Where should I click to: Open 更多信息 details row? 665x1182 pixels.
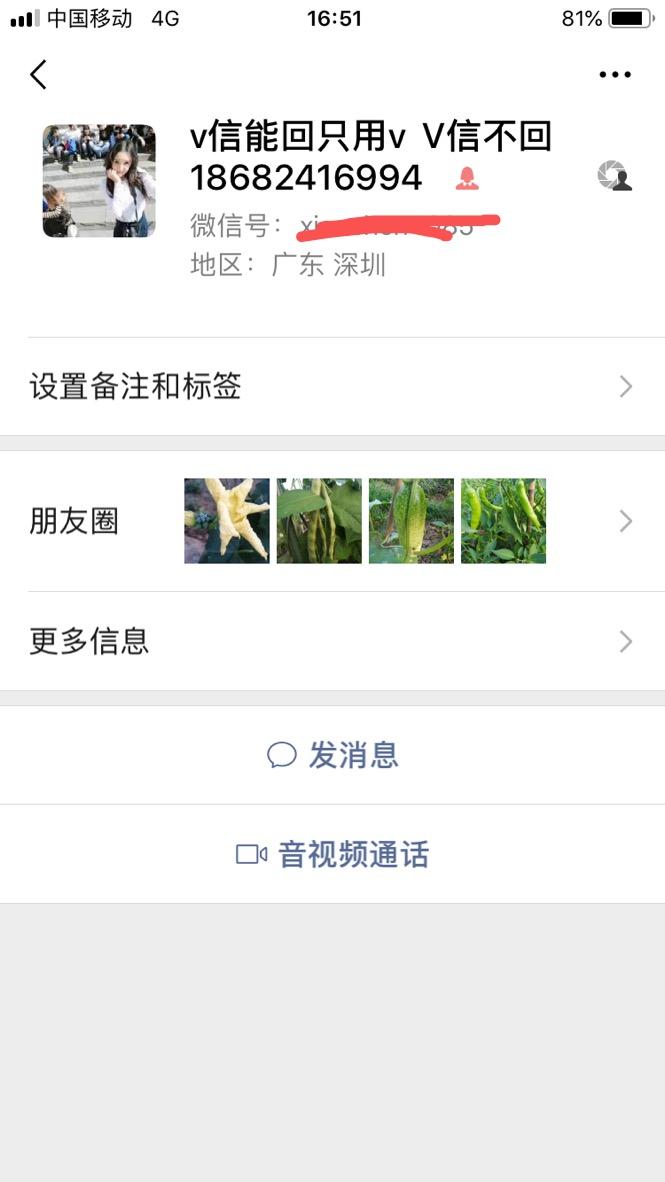[332, 641]
